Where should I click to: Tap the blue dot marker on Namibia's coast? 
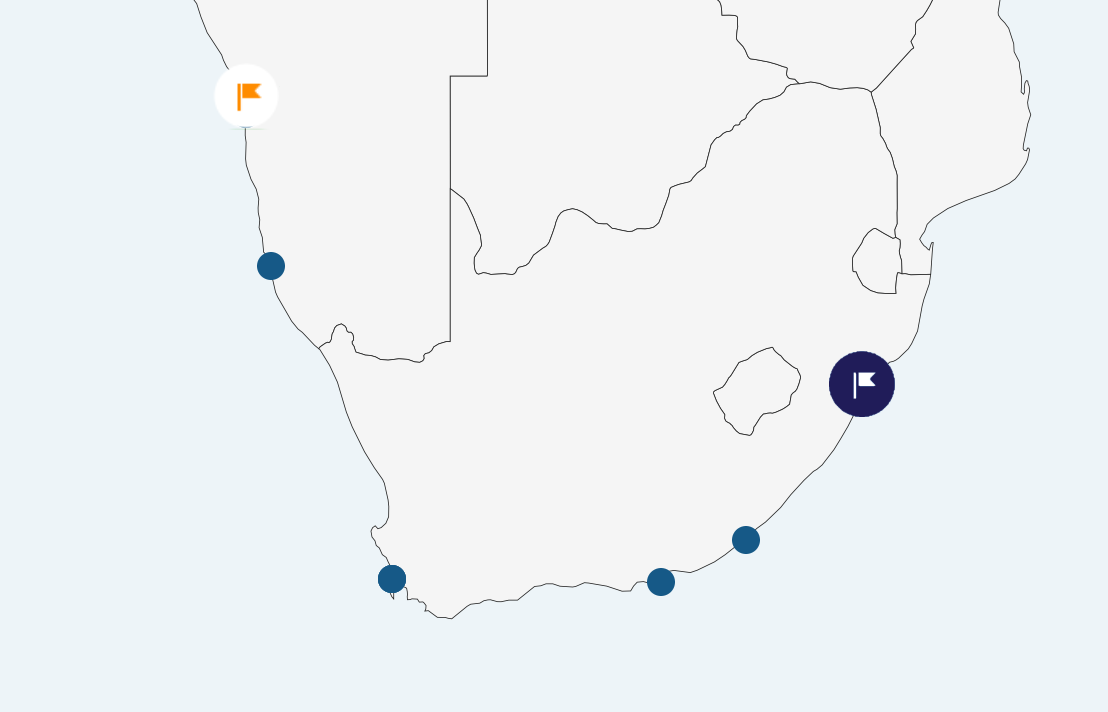click(271, 266)
